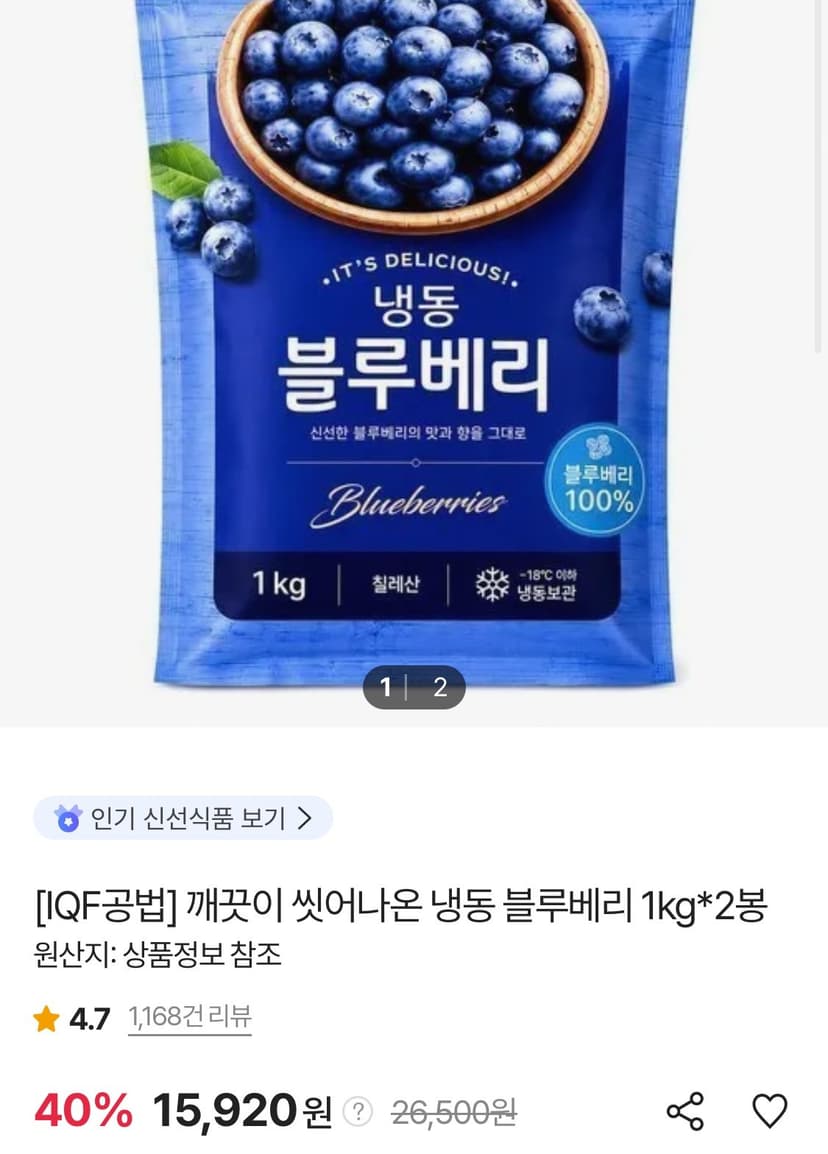
Task: Add product to wishlist with heart icon
Action: 769,1111
